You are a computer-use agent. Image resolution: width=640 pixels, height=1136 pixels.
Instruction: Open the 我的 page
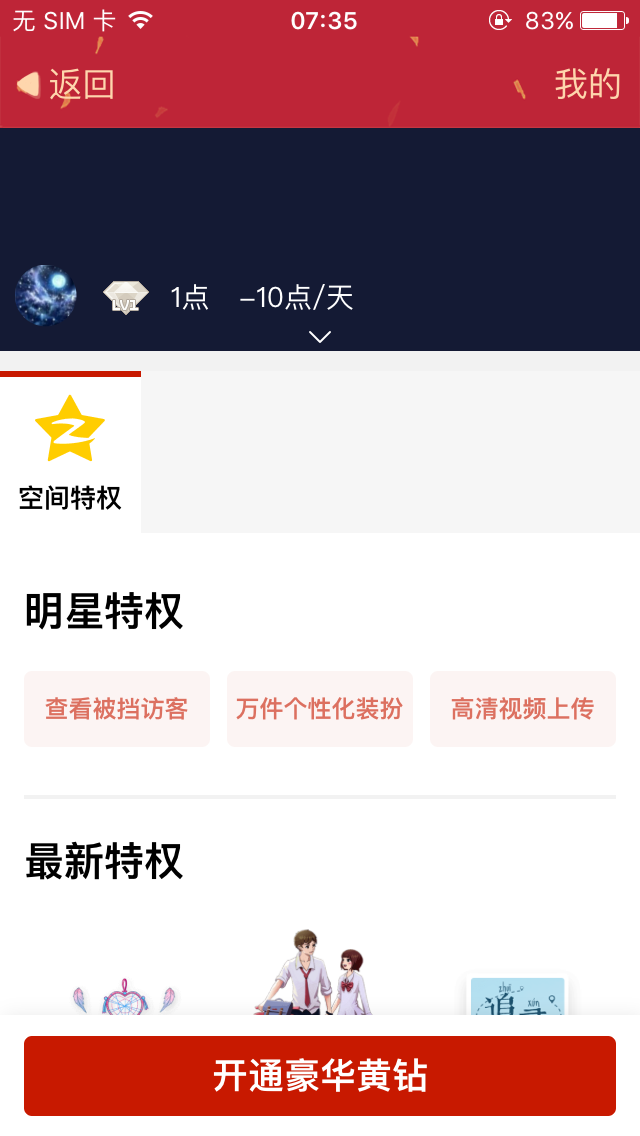pyautogui.click(x=588, y=85)
